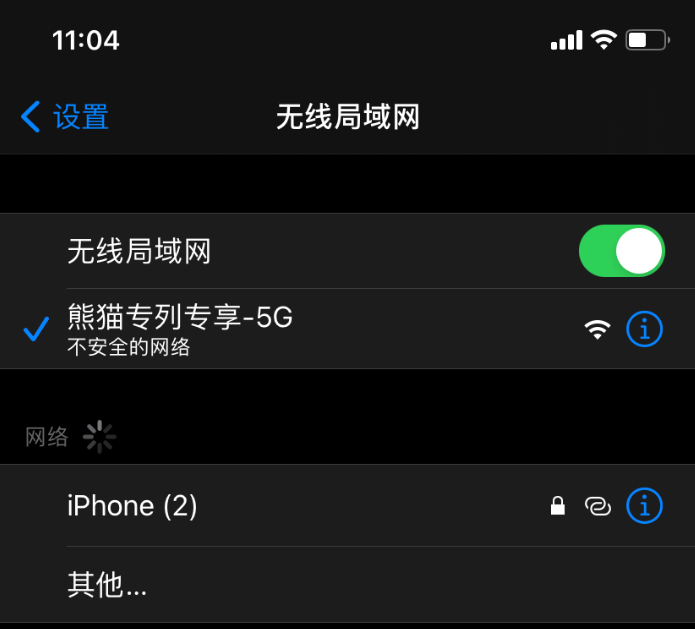Turn off the 无线局域网 switch
The height and width of the screenshot is (629, 695).
tap(621, 251)
